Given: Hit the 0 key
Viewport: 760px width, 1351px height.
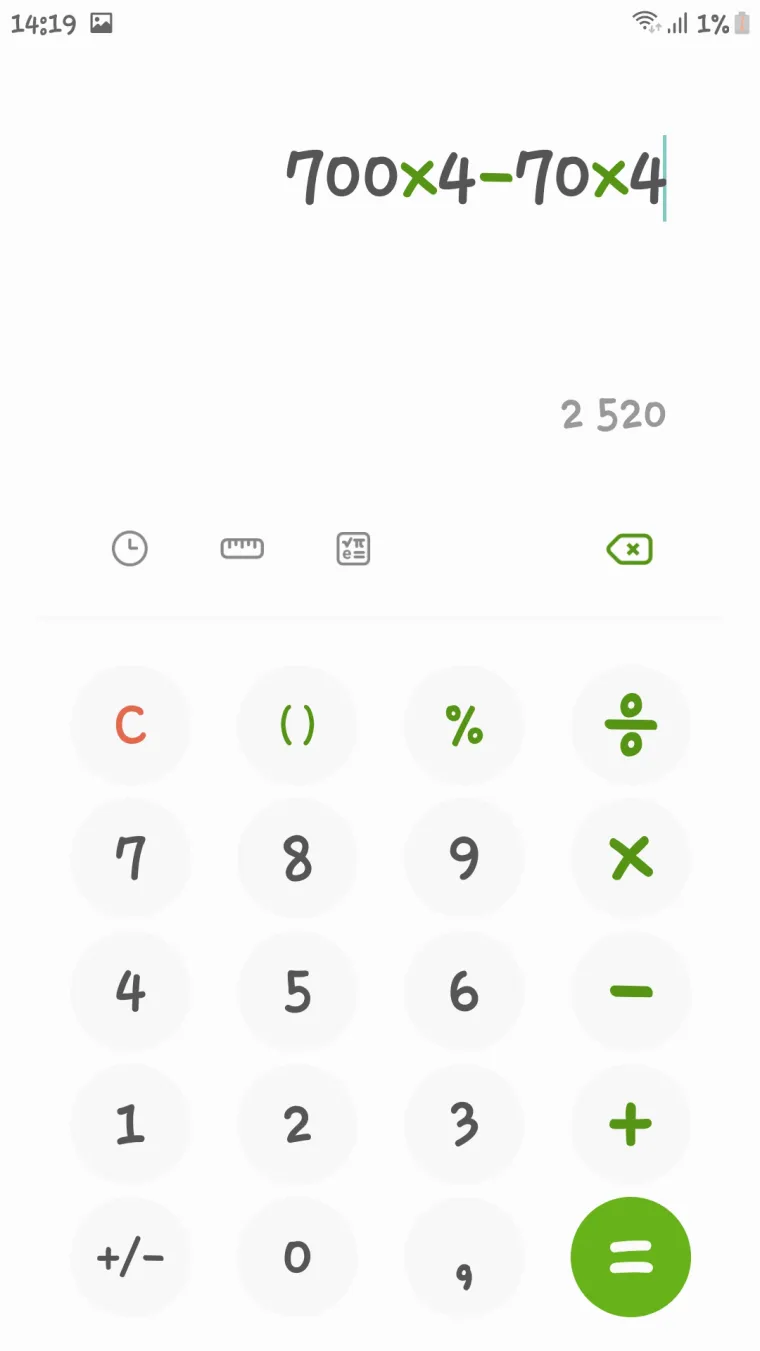Looking at the screenshot, I should pos(297,1257).
